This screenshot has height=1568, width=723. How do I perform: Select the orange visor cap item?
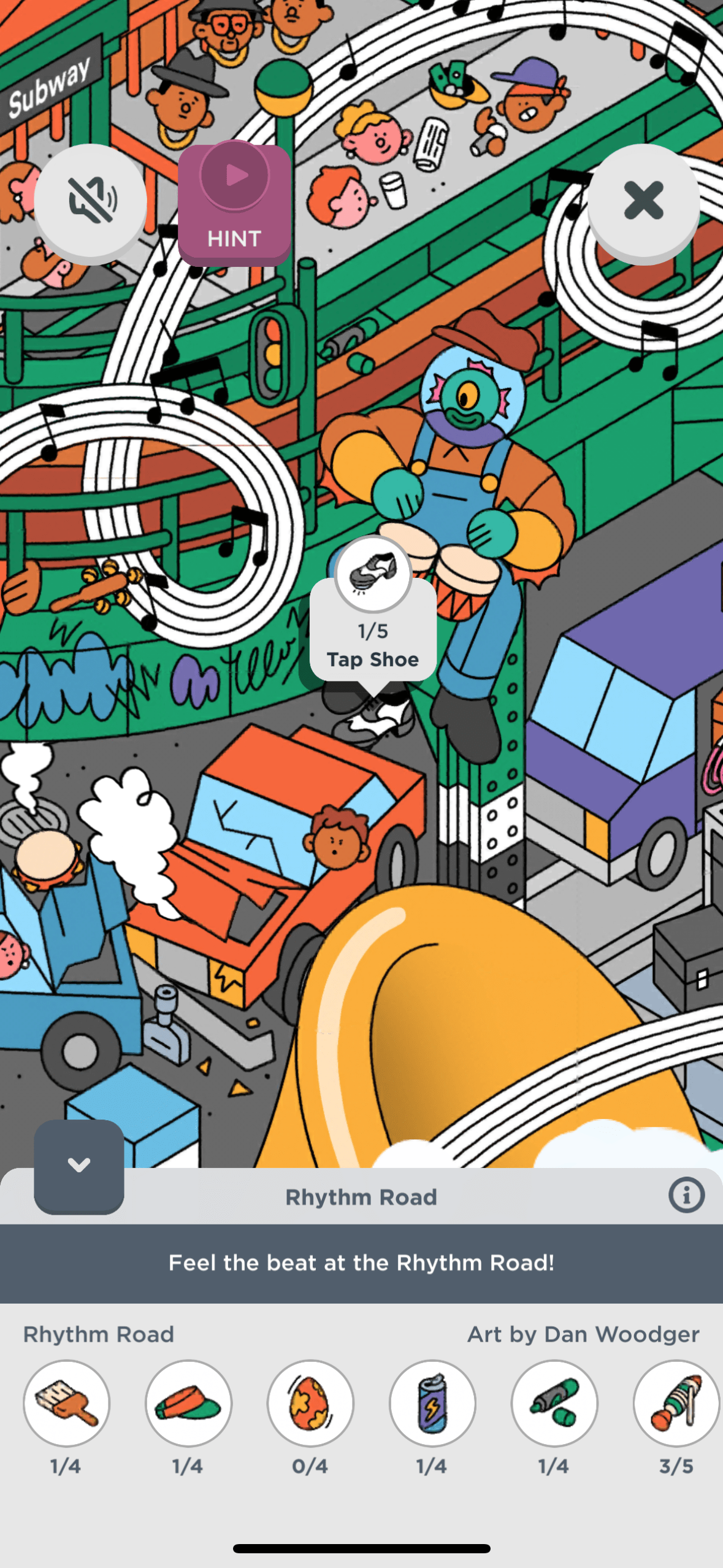click(x=188, y=1402)
